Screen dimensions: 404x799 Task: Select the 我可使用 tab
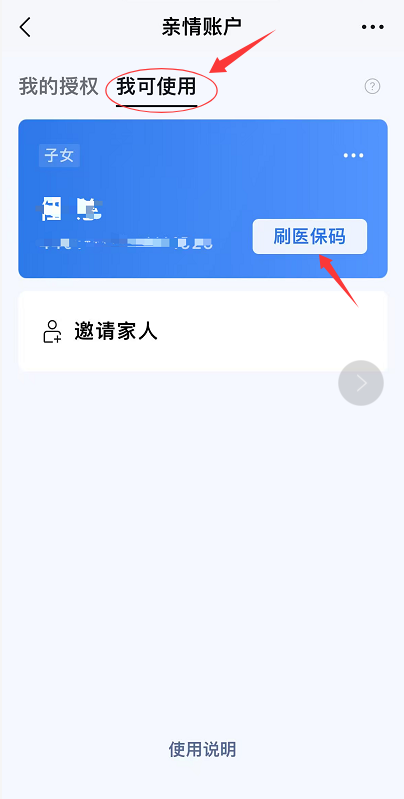[156, 87]
